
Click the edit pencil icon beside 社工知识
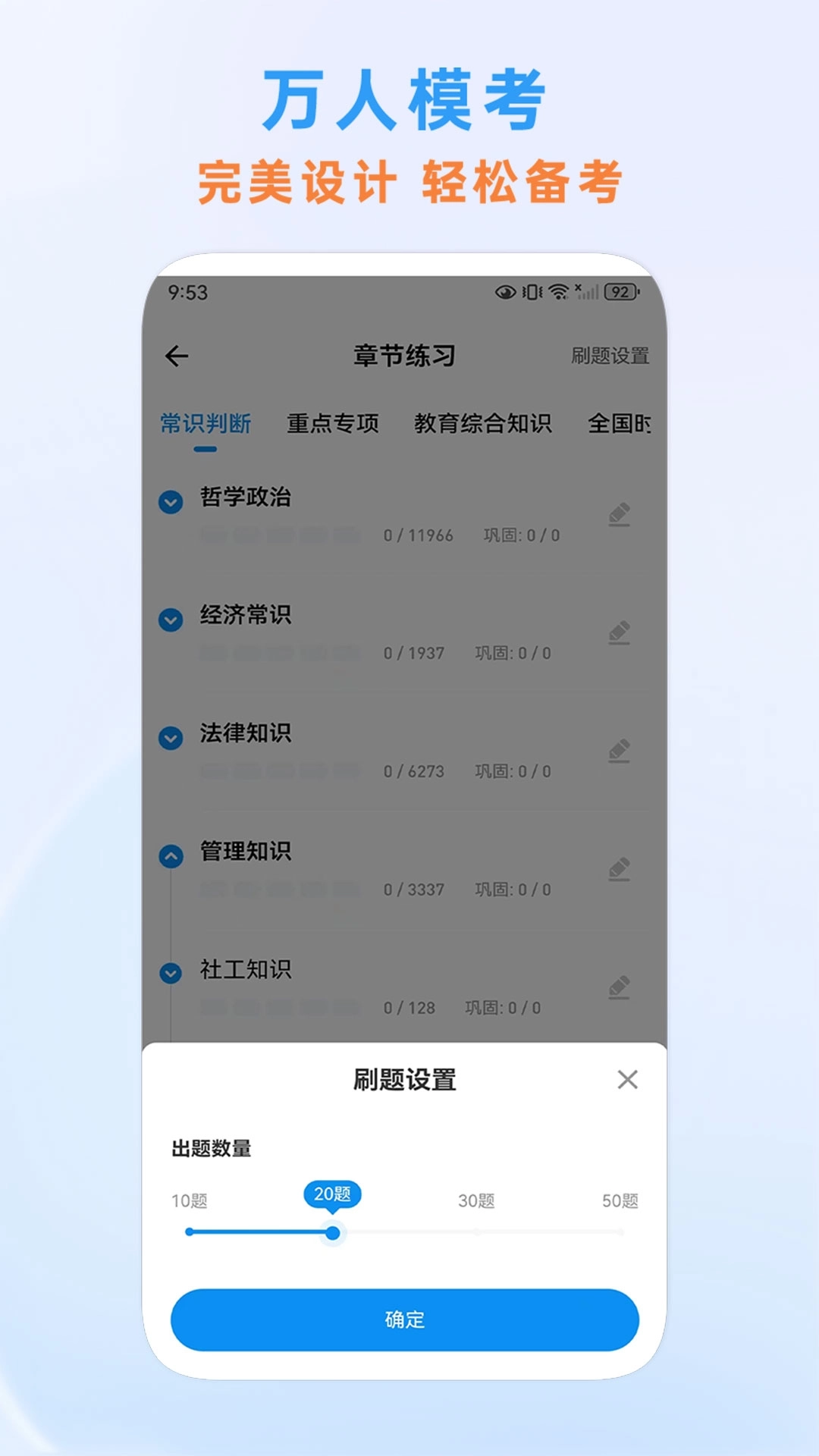point(620,986)
